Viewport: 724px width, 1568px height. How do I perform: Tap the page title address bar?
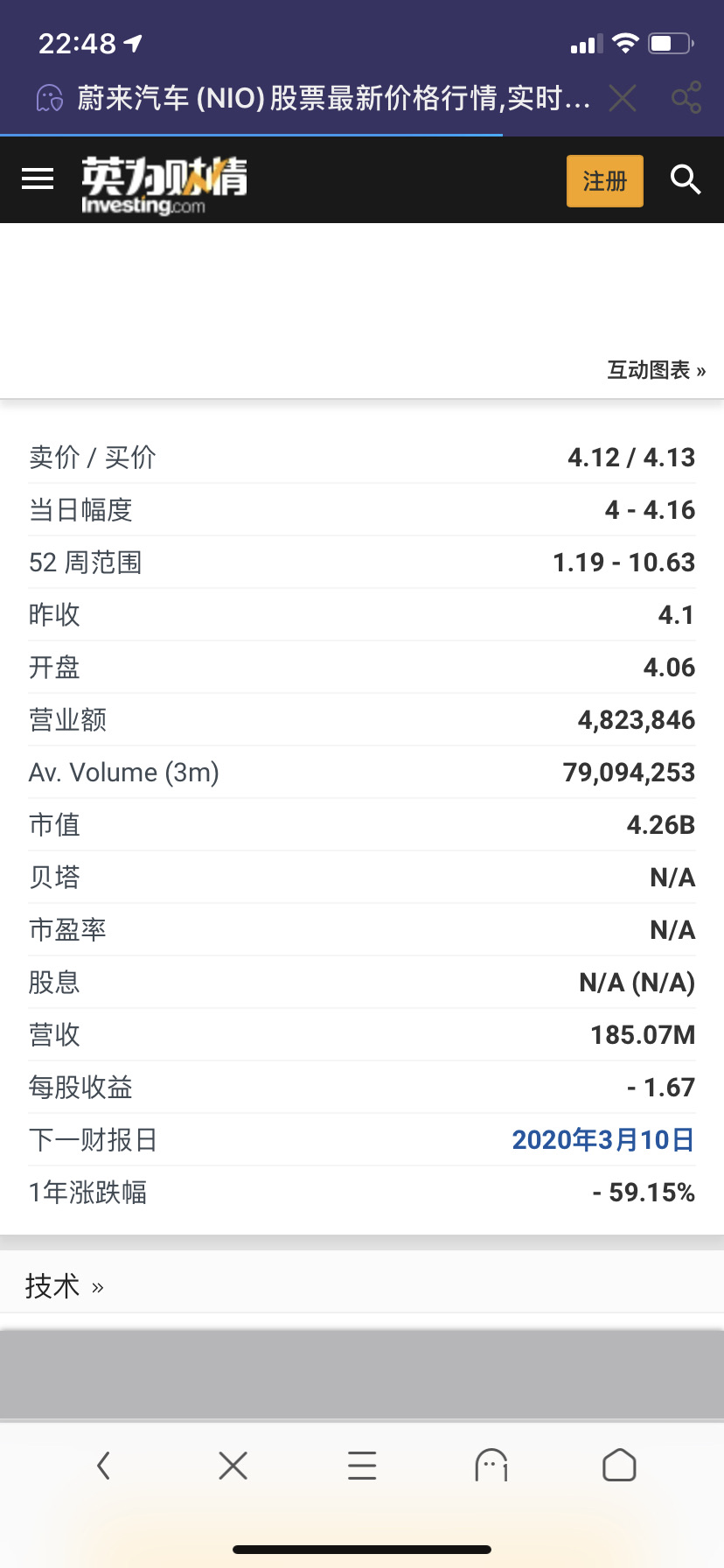point(333,98)
